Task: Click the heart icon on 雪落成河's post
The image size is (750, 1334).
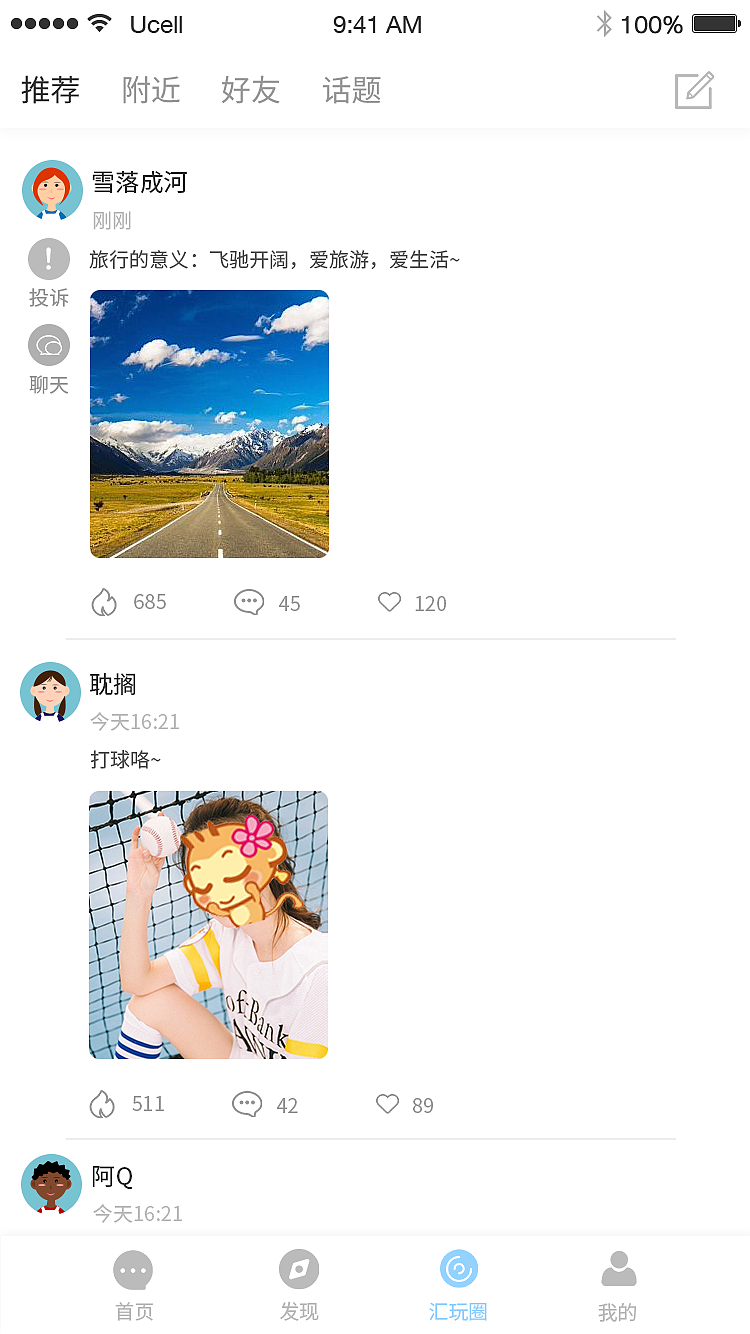Action: (389, 602)
